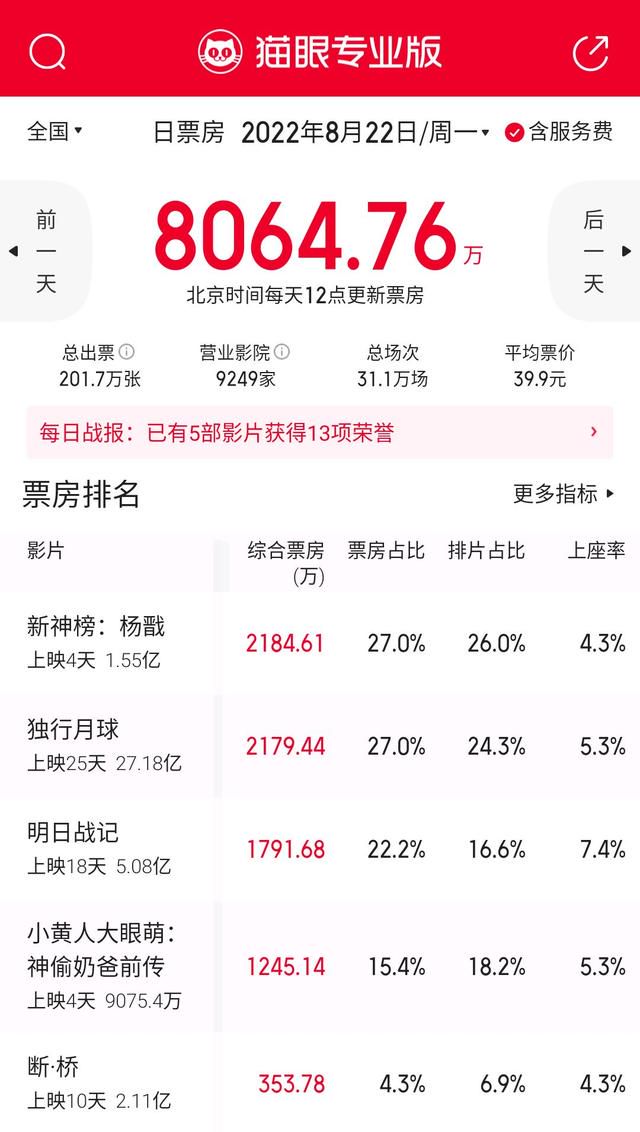Image resolution: width=640 pixels, height=1132 pixels.
Task: Open 新神榜：杨戬 movie details
Action: 320,643
